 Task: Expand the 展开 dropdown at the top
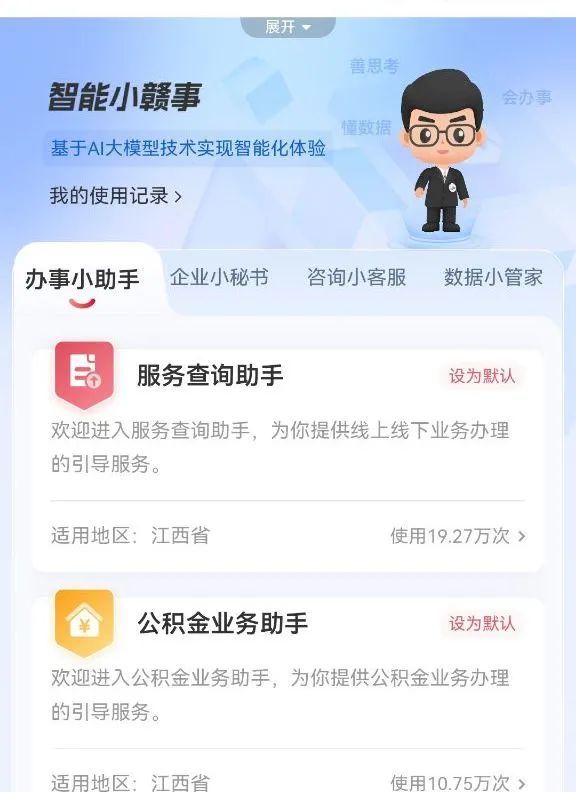click(x=288, y=27)
